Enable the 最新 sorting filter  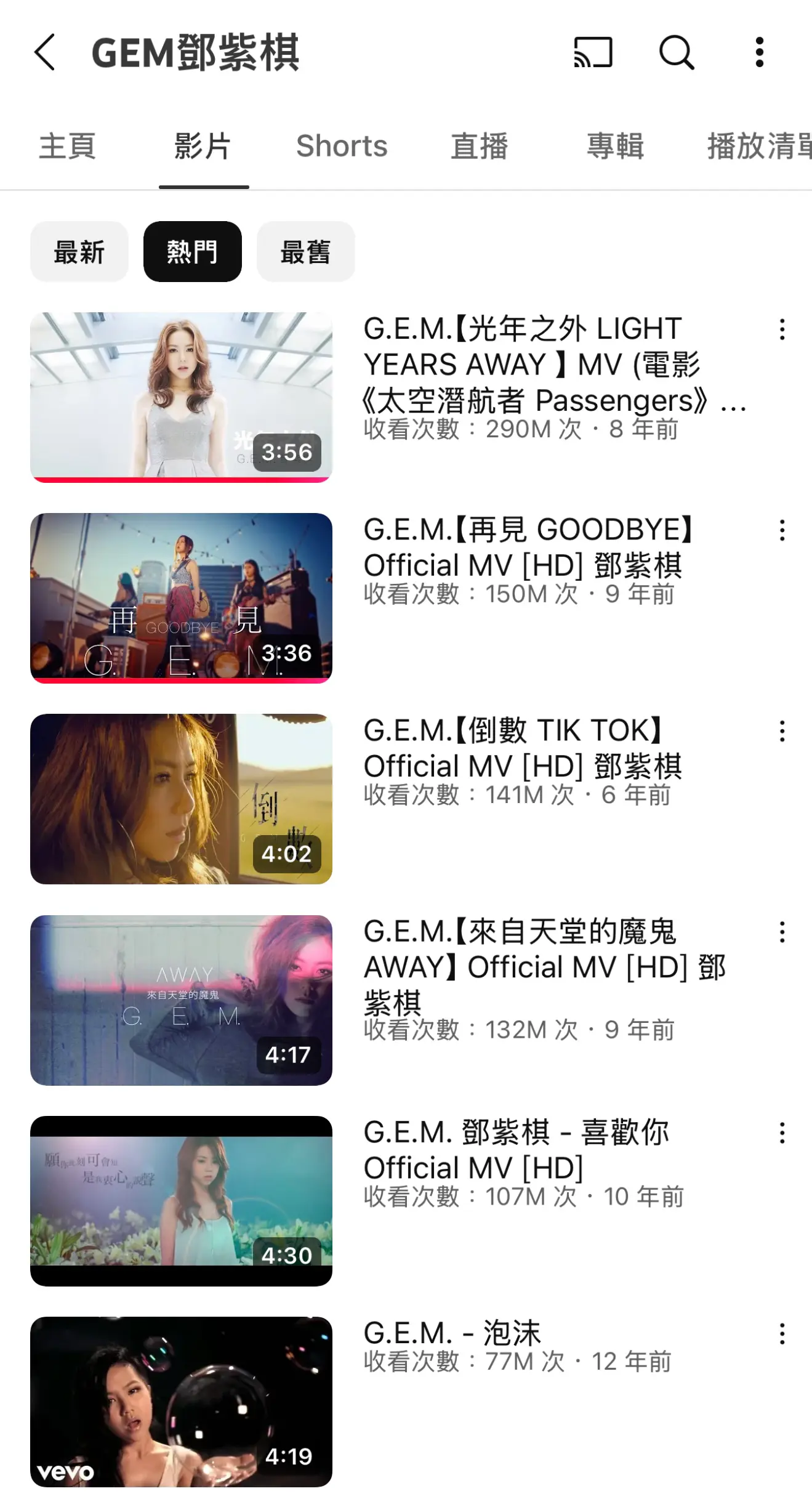coord(79,251)
